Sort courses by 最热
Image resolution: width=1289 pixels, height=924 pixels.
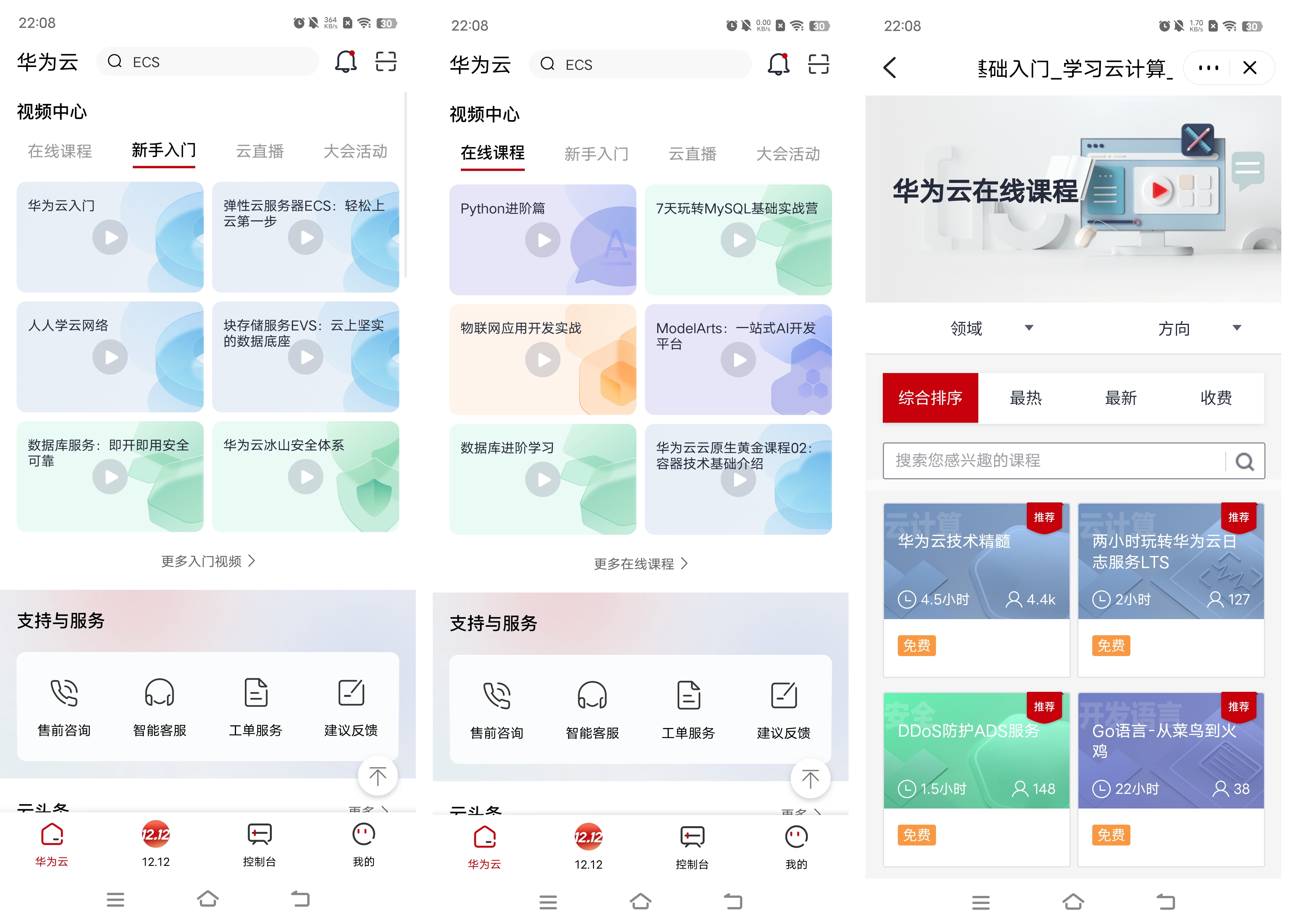(1025, 398)
